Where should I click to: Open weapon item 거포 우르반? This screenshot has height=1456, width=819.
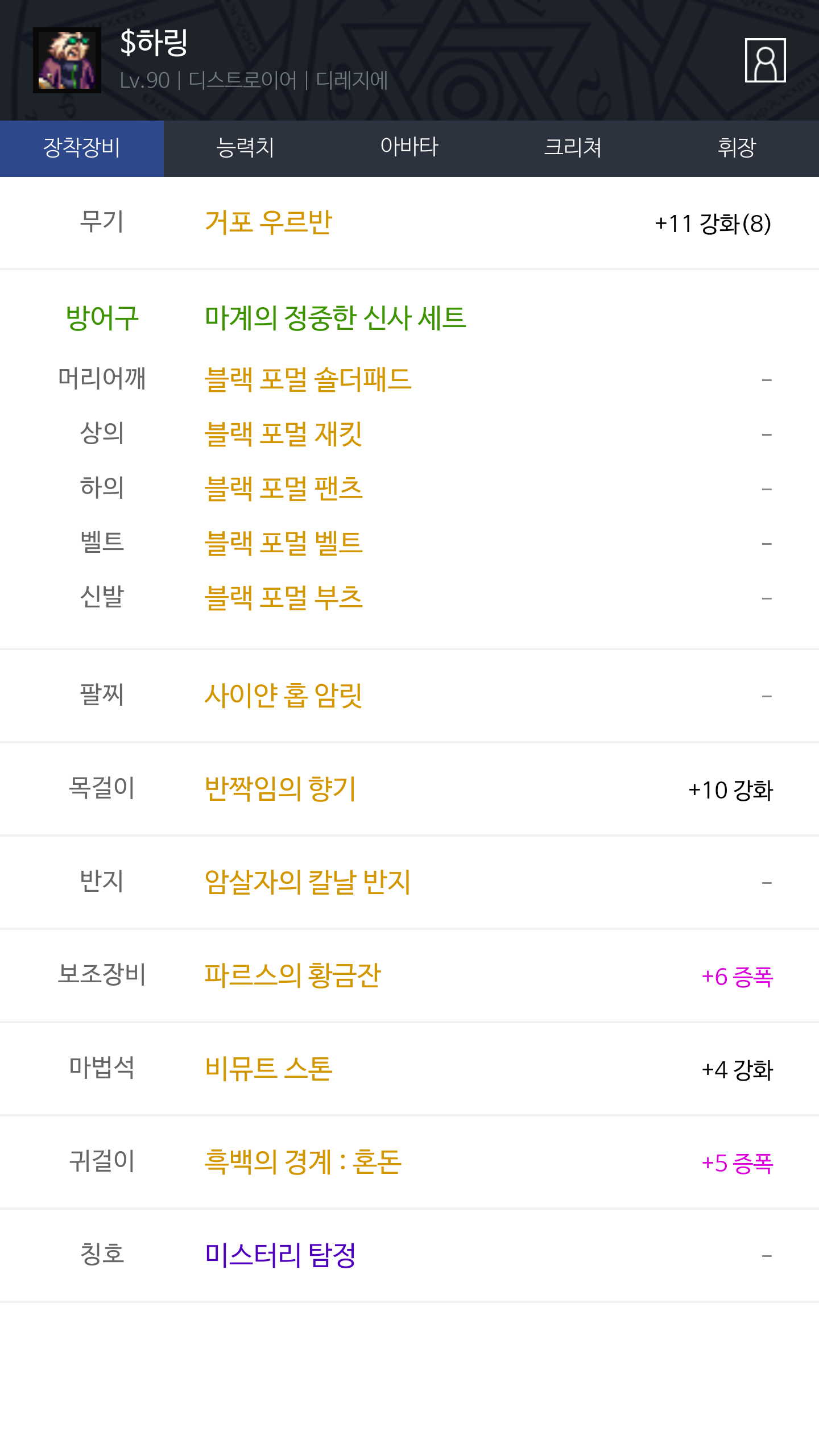pos(268,222)
